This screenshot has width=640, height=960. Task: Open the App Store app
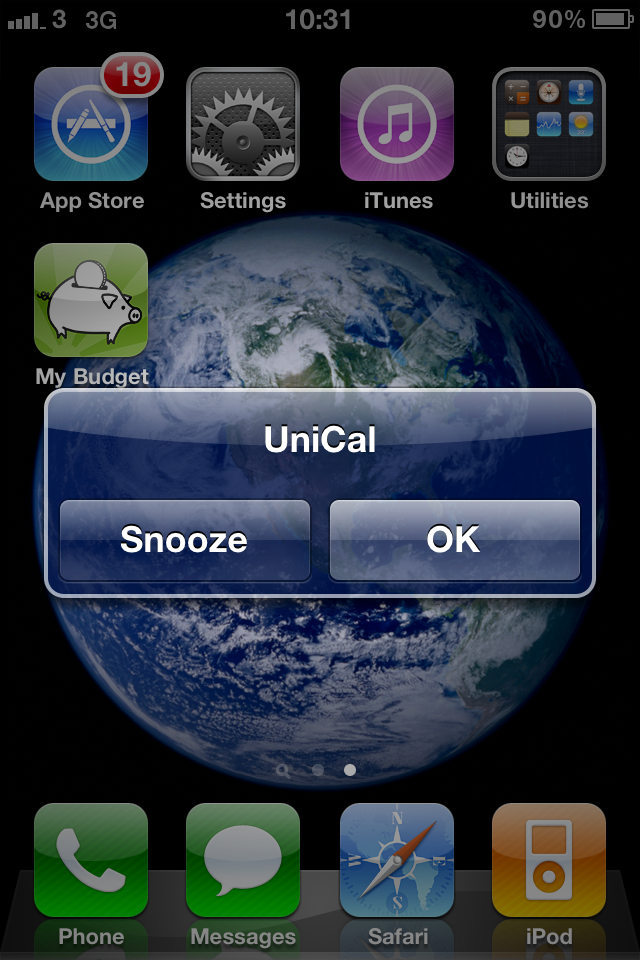91,124
